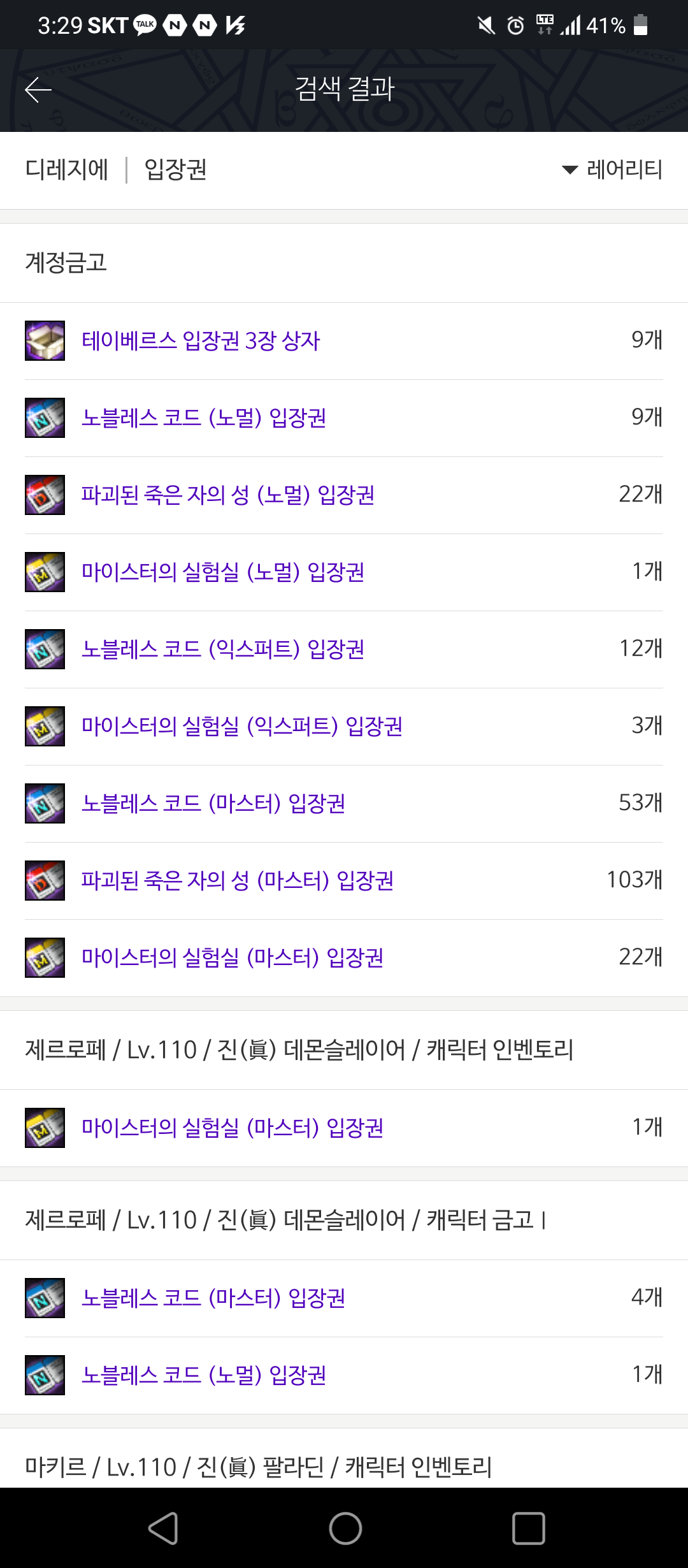The image size is (688, 1568).
Task: Open 파괴된 죽은 자의 성 (마스터) 입장권
Action: pos(237,881)
